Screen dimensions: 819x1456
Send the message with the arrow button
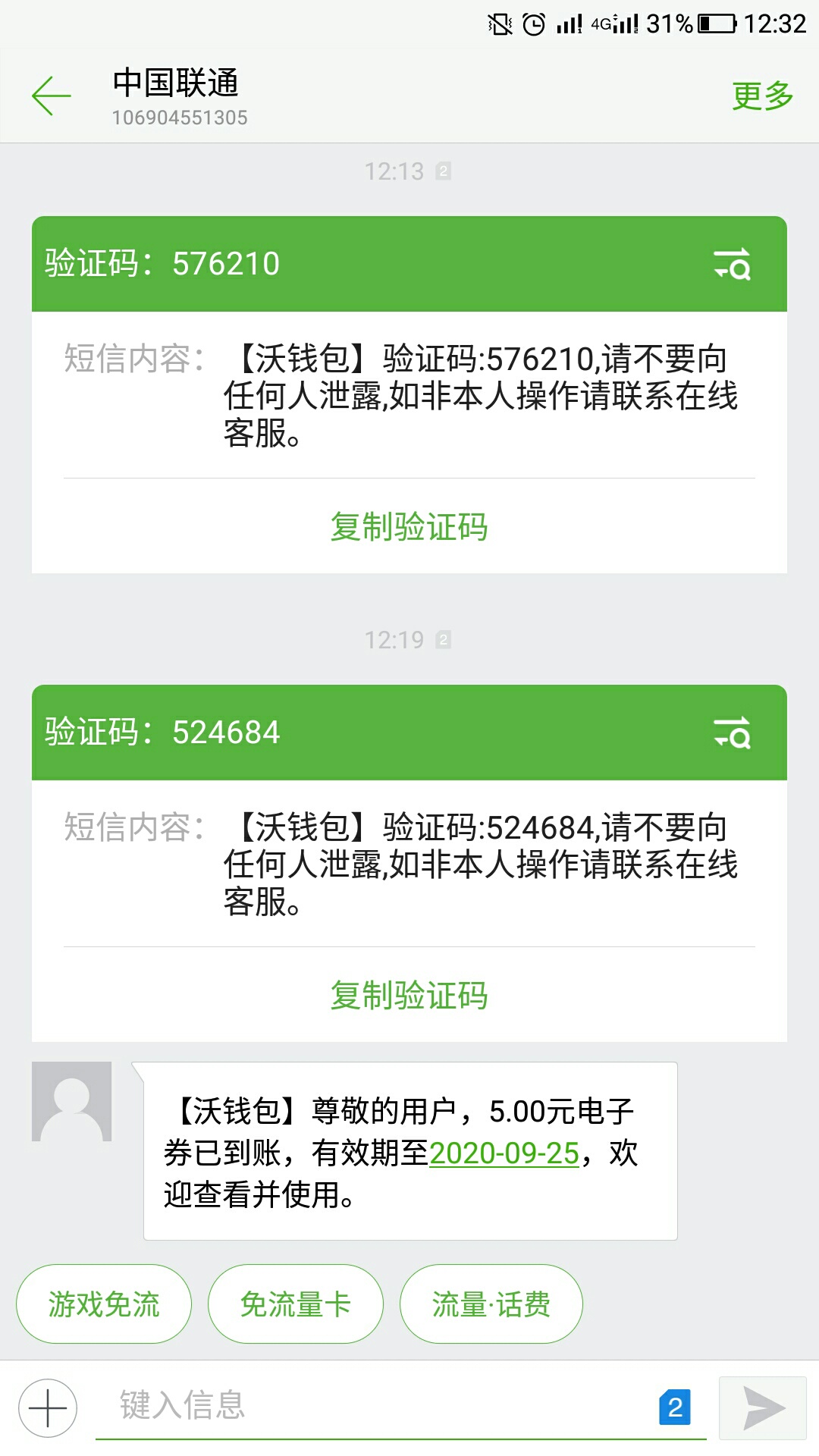763,1408
